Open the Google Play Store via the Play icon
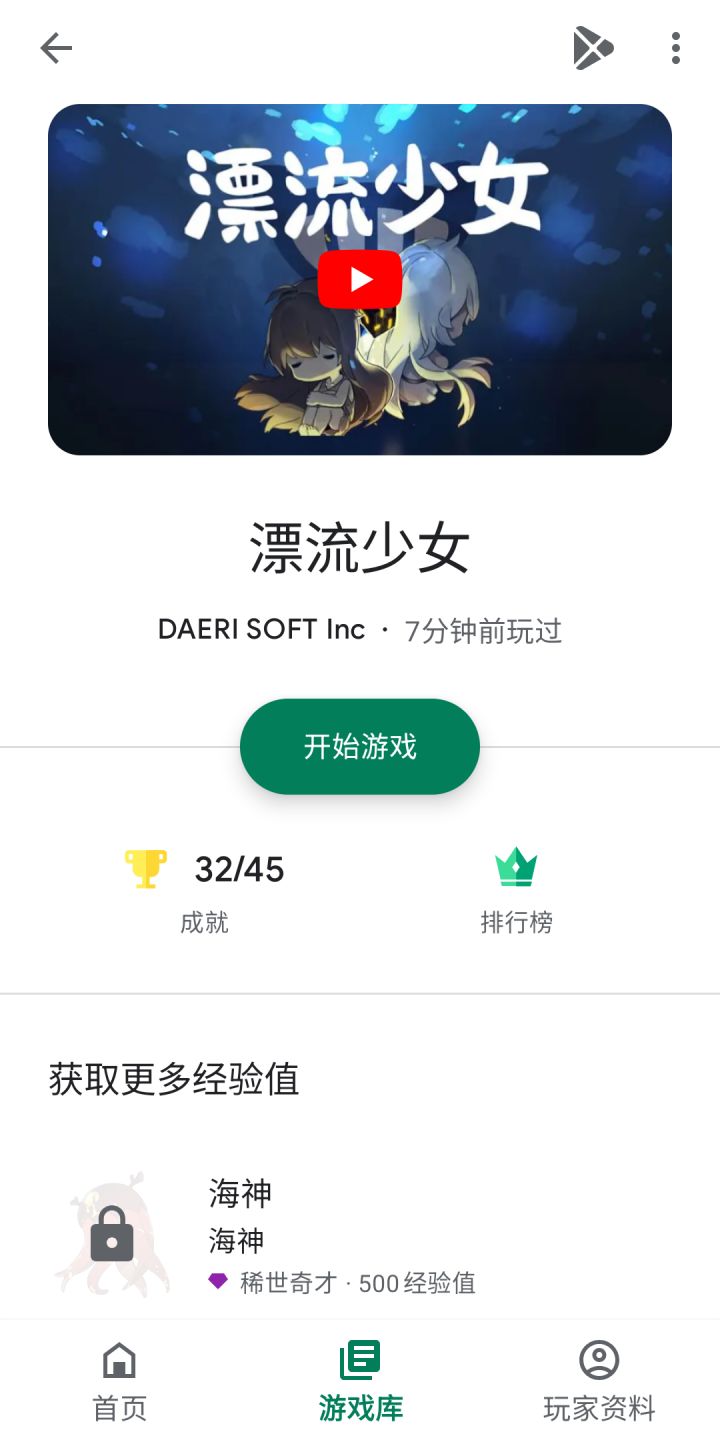 click(594, 47)
